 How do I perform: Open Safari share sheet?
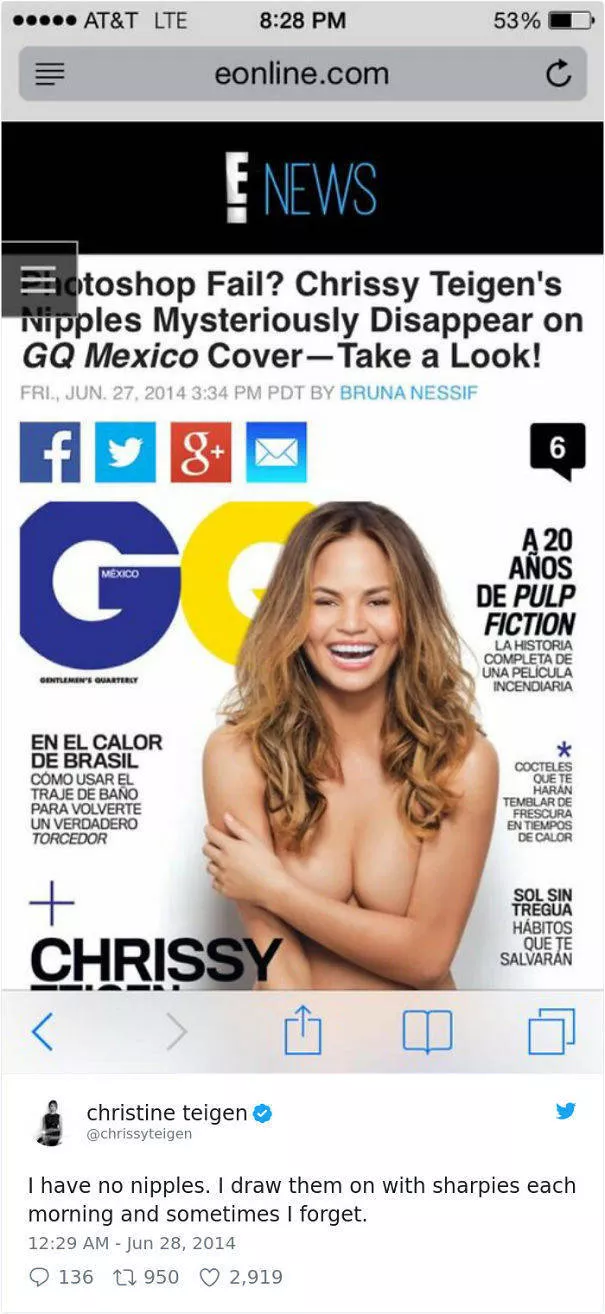[302, 1030]
